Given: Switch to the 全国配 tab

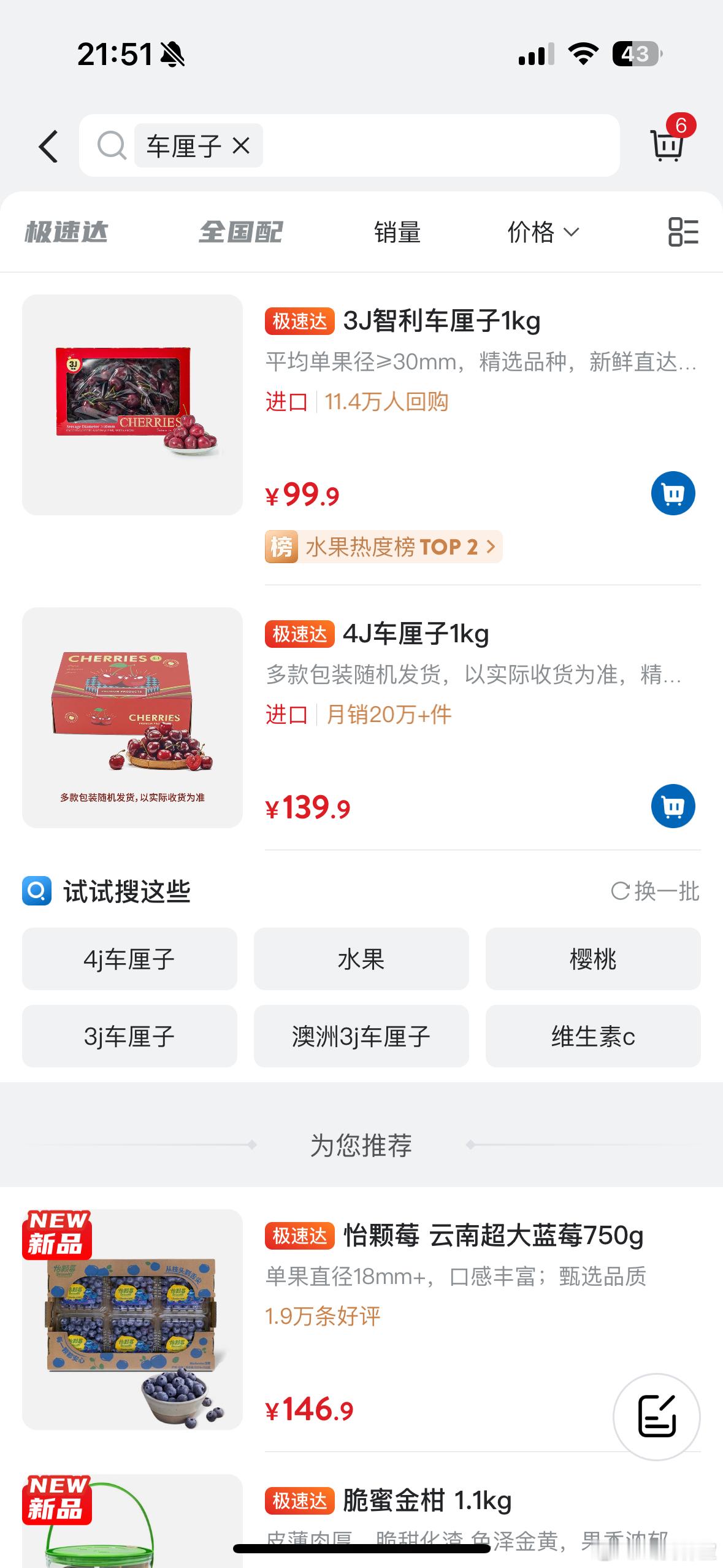Looking at the screenshot, I should click(x=242, y=233).
